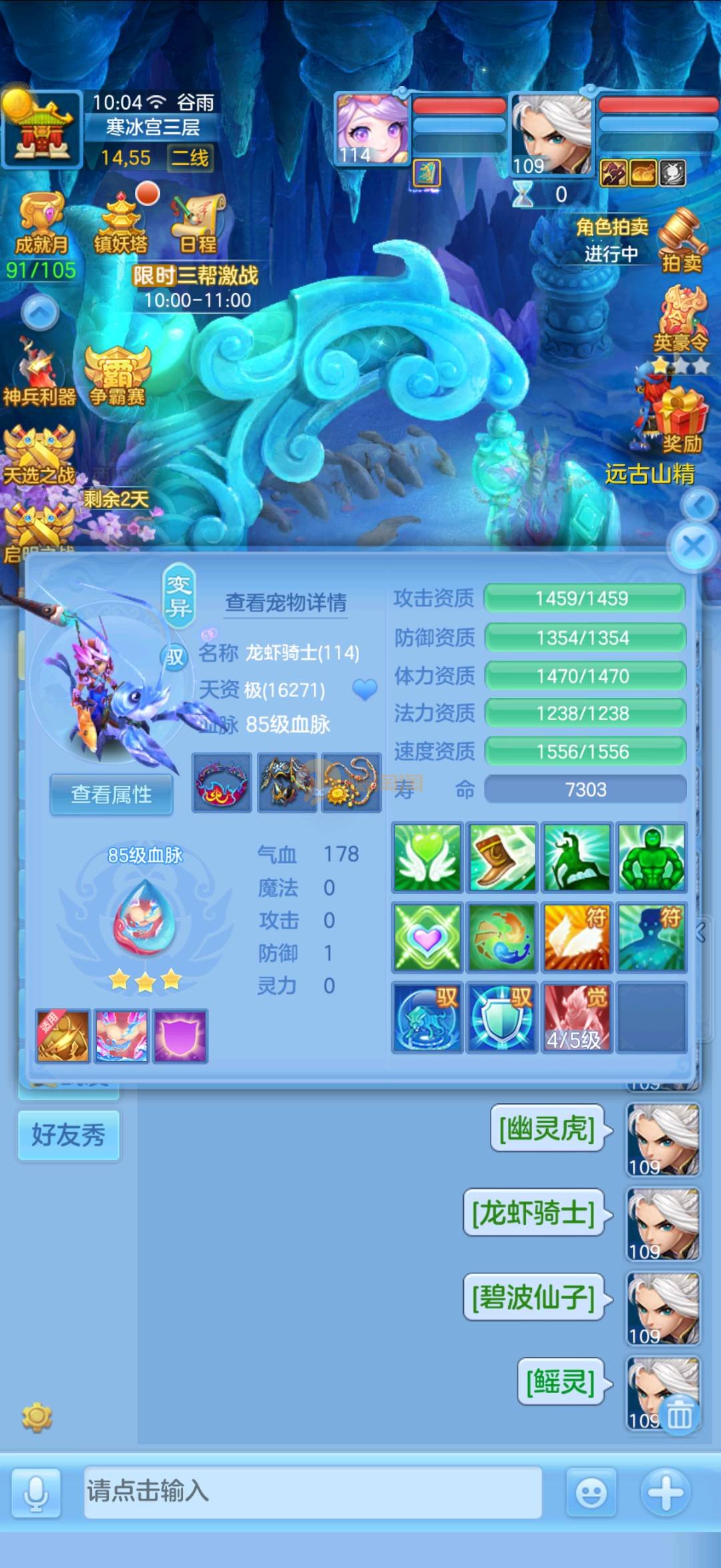Clear chat with trash icon
Viewport: 721px width, 1568px height.
pyautogui.click(x=680, y=1413)
